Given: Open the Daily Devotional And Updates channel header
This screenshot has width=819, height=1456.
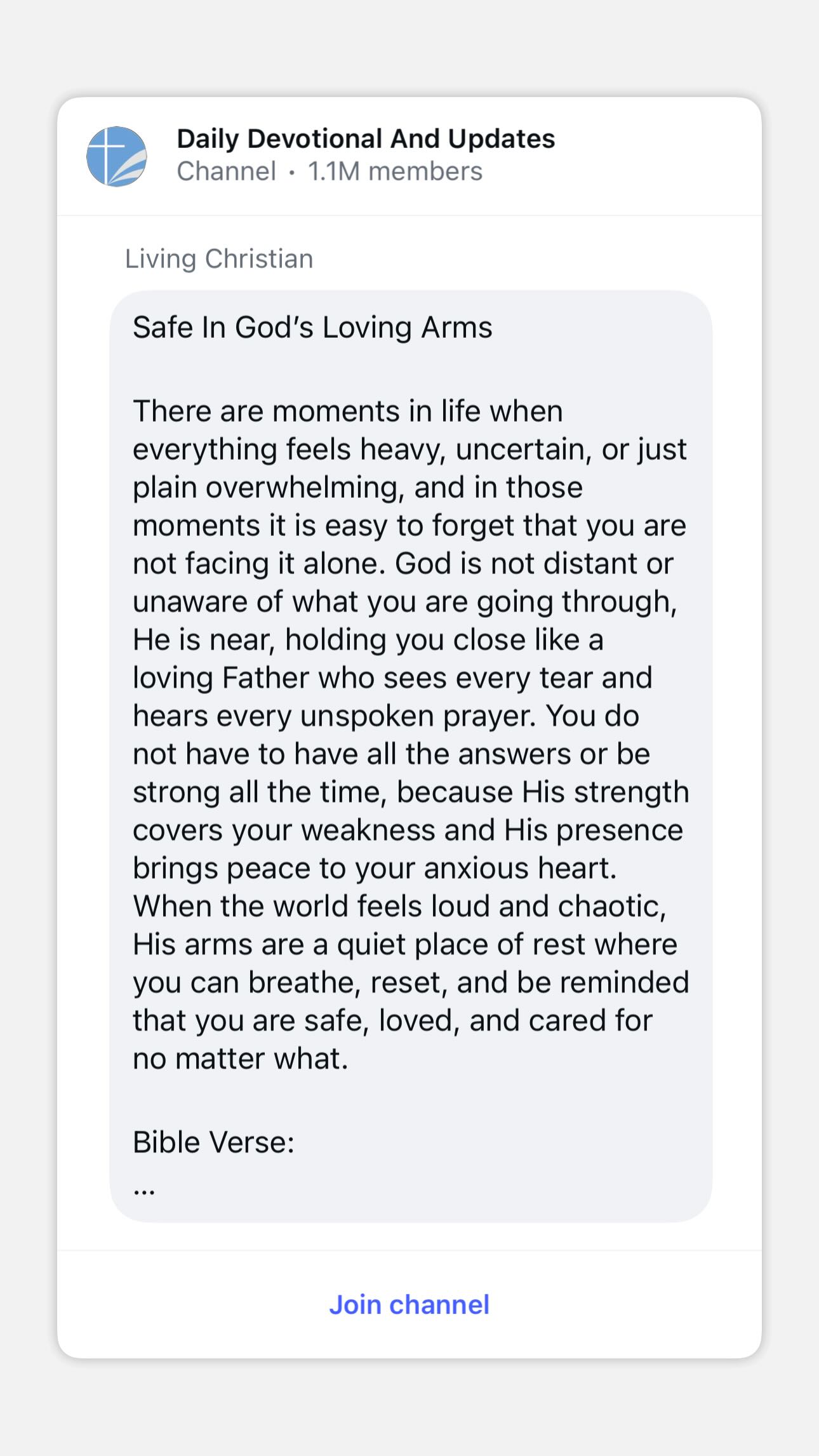Looking at the screenshot, I should (x=365, y=155).
